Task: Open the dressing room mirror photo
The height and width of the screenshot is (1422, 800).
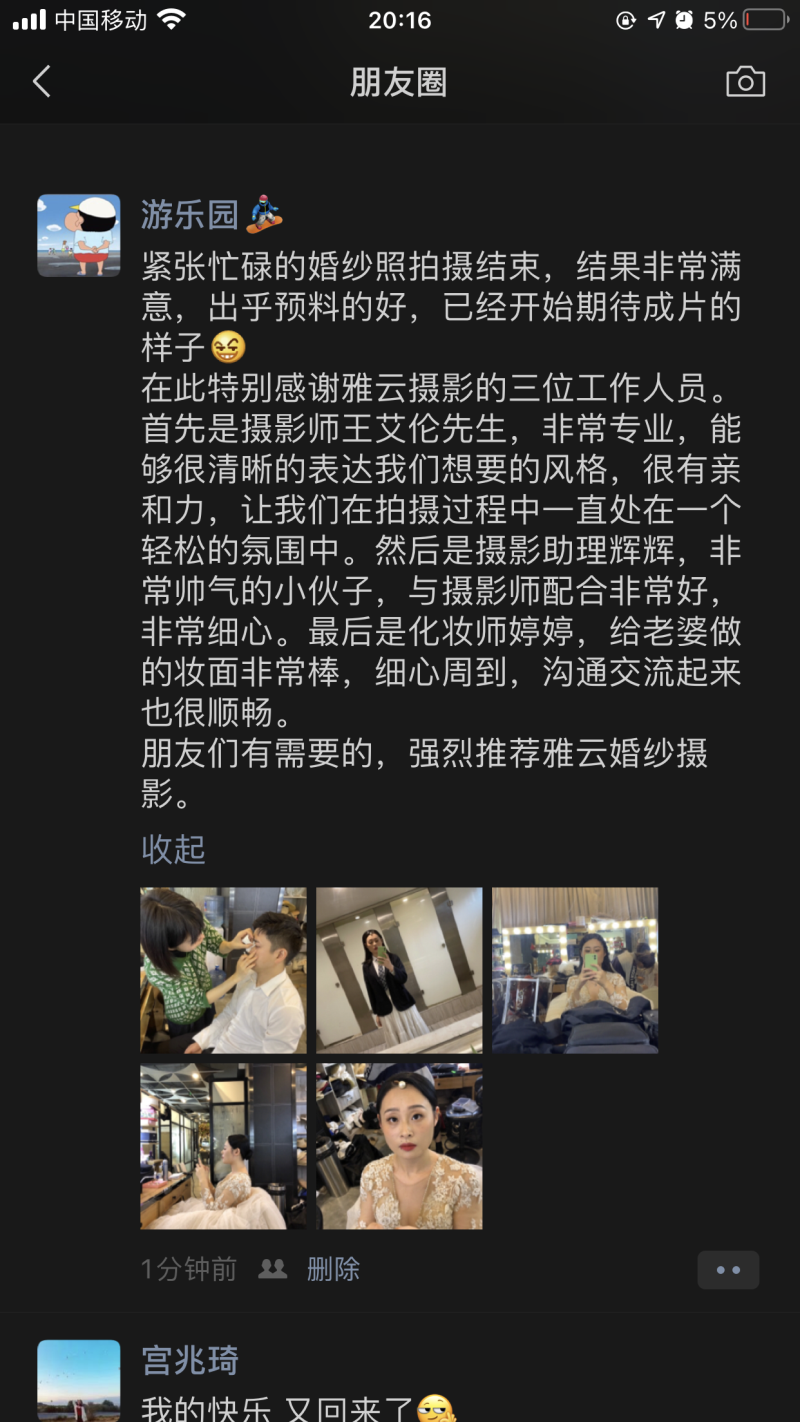Action: (575, 970)
